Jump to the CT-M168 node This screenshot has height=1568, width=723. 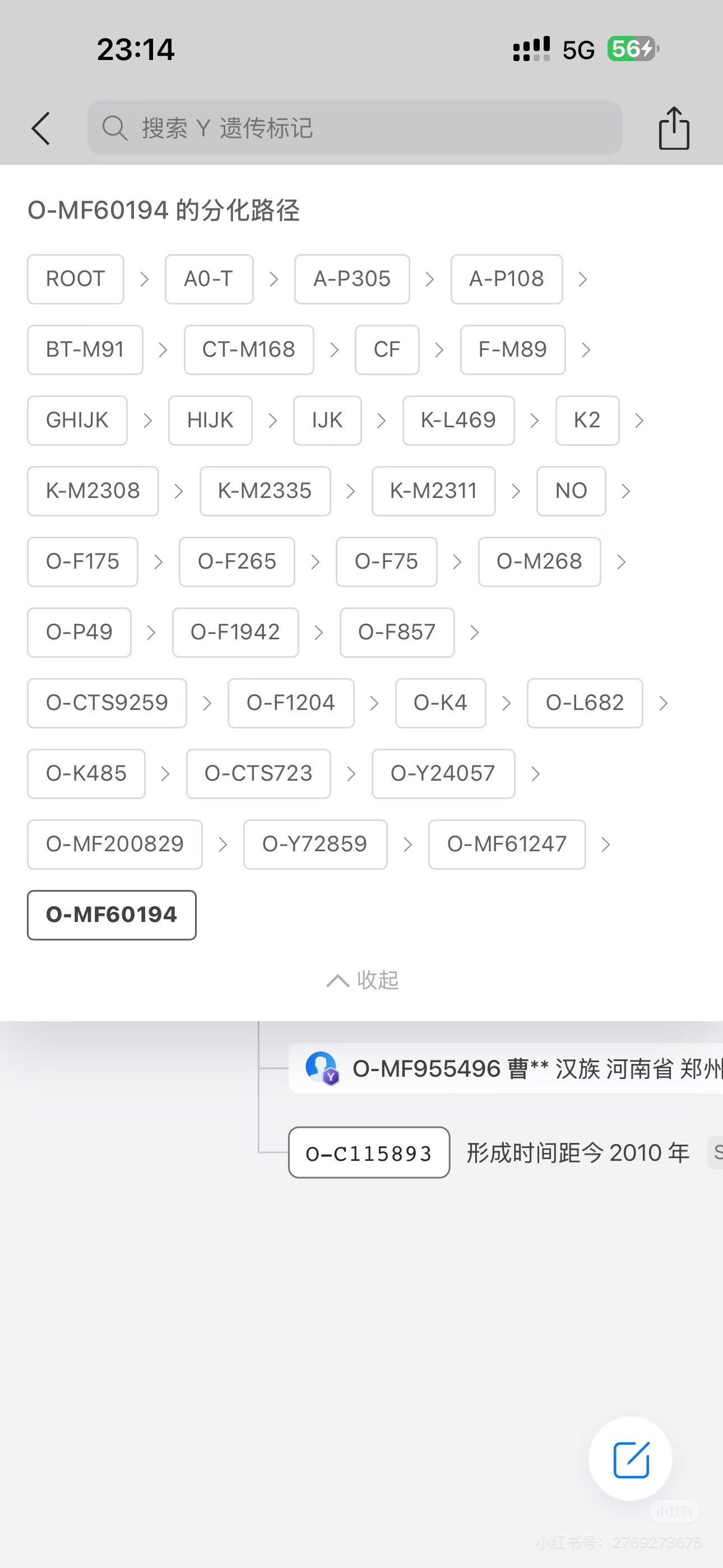click(x=249, y=350)
